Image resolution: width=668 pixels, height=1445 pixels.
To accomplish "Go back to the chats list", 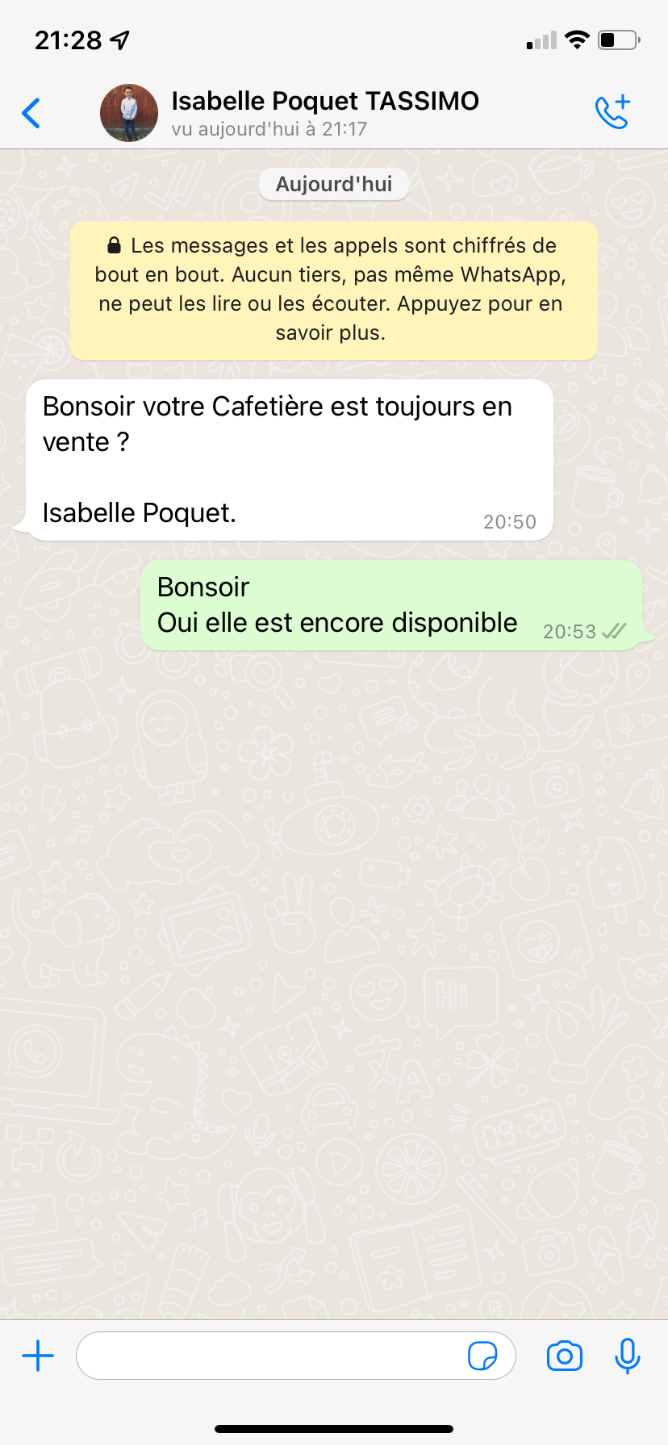I will 32,113.
